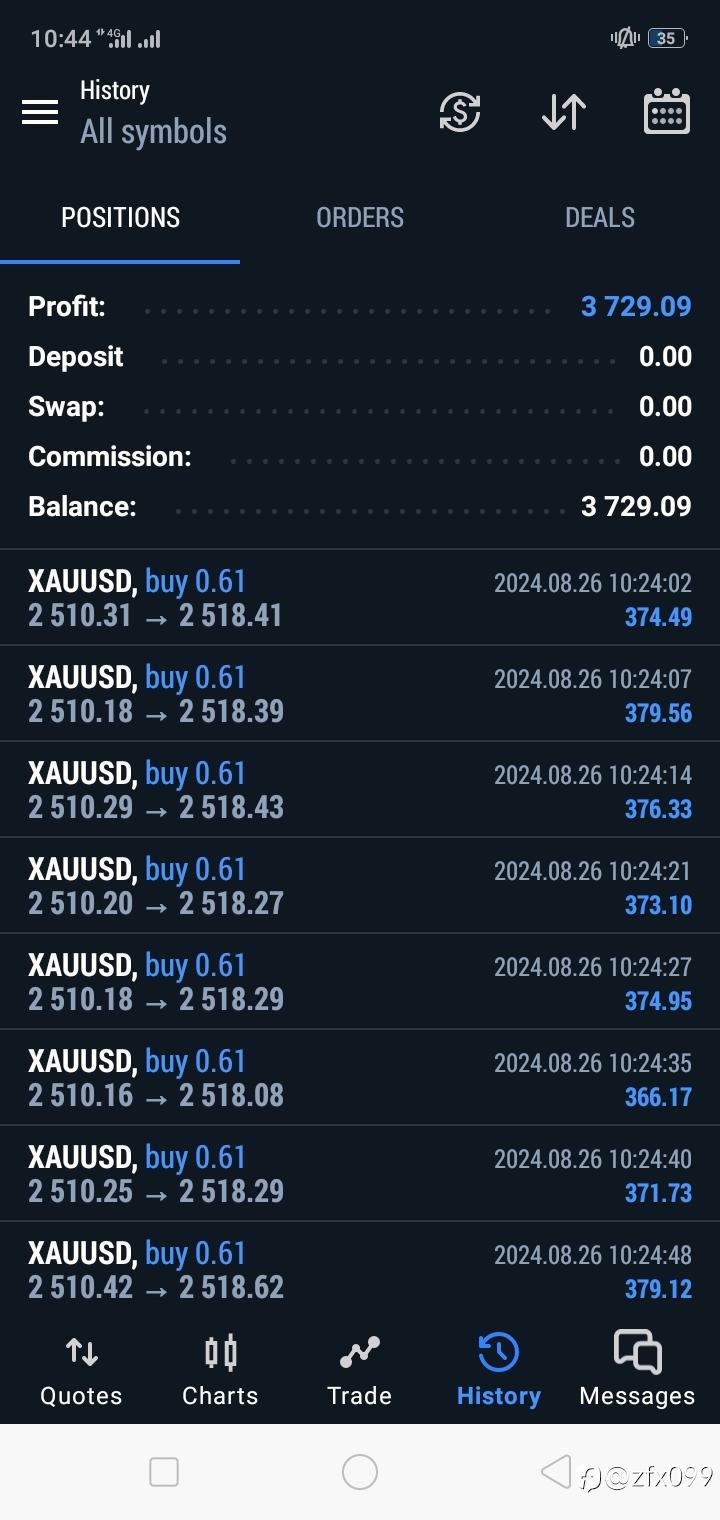Open the XAUUSD position with profit 379.12
Viewport: 720px width, 1520px height.
360,1269
